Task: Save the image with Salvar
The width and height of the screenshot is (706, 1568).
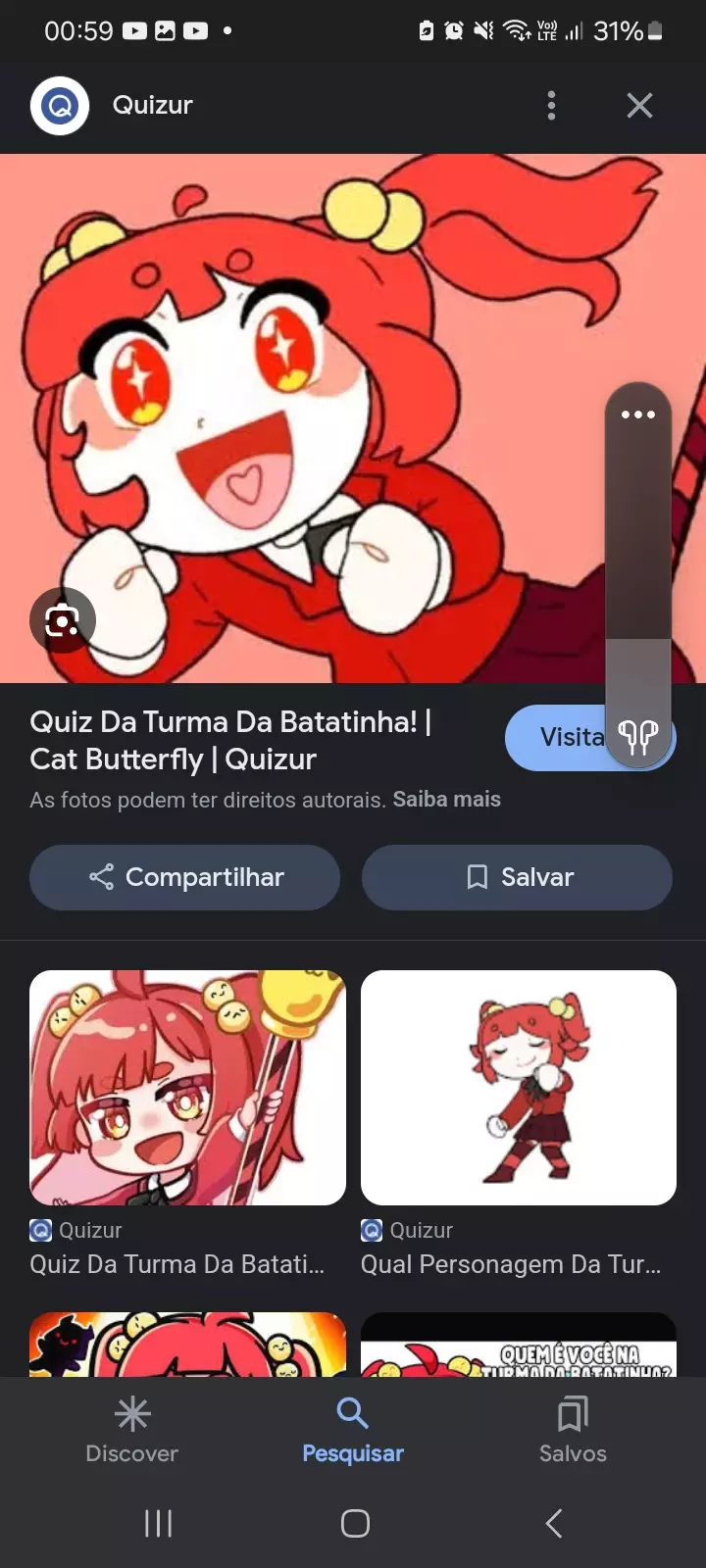Action: (x=517, y=877)
